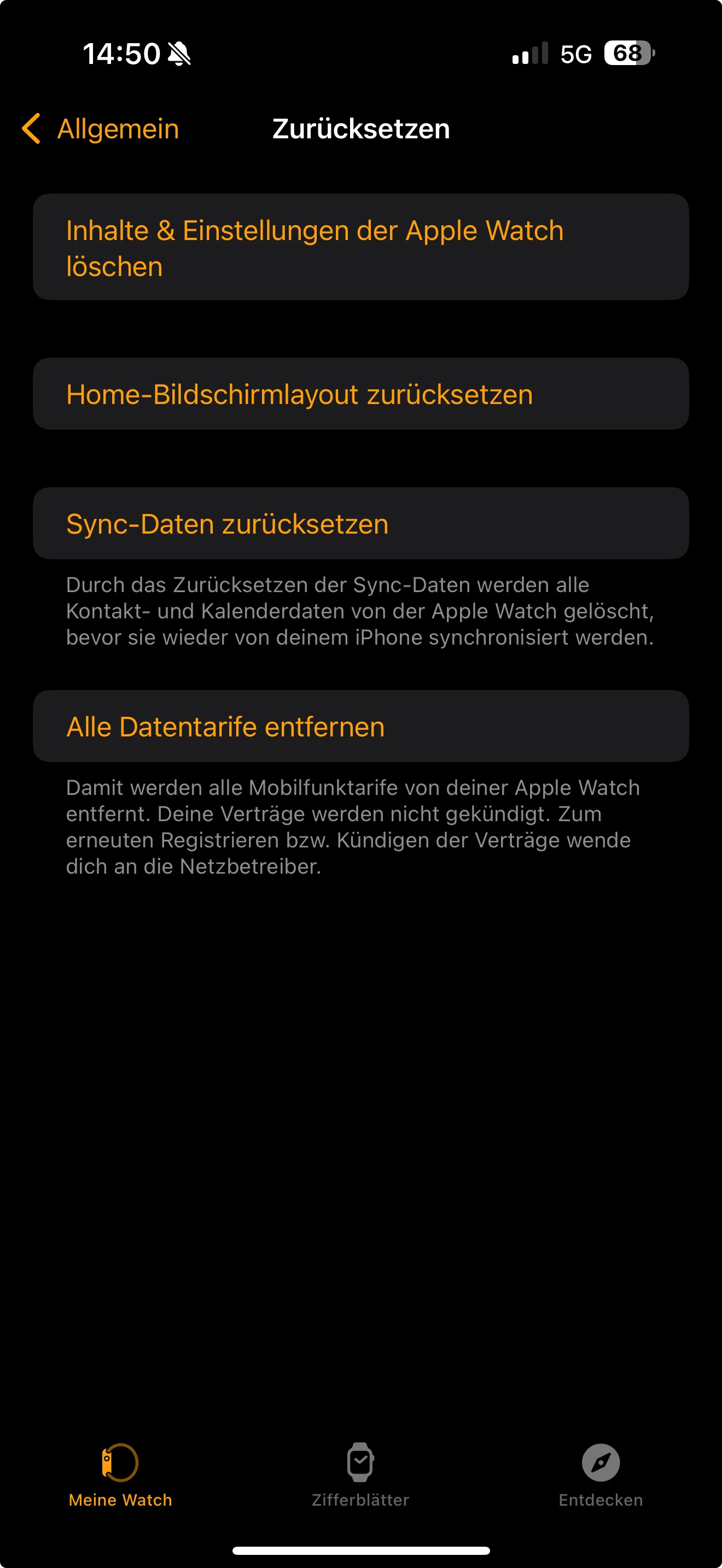The image size is (722, 1568).
Task: Choose Sync-Daten zurücksetzen
Action: 360,523
